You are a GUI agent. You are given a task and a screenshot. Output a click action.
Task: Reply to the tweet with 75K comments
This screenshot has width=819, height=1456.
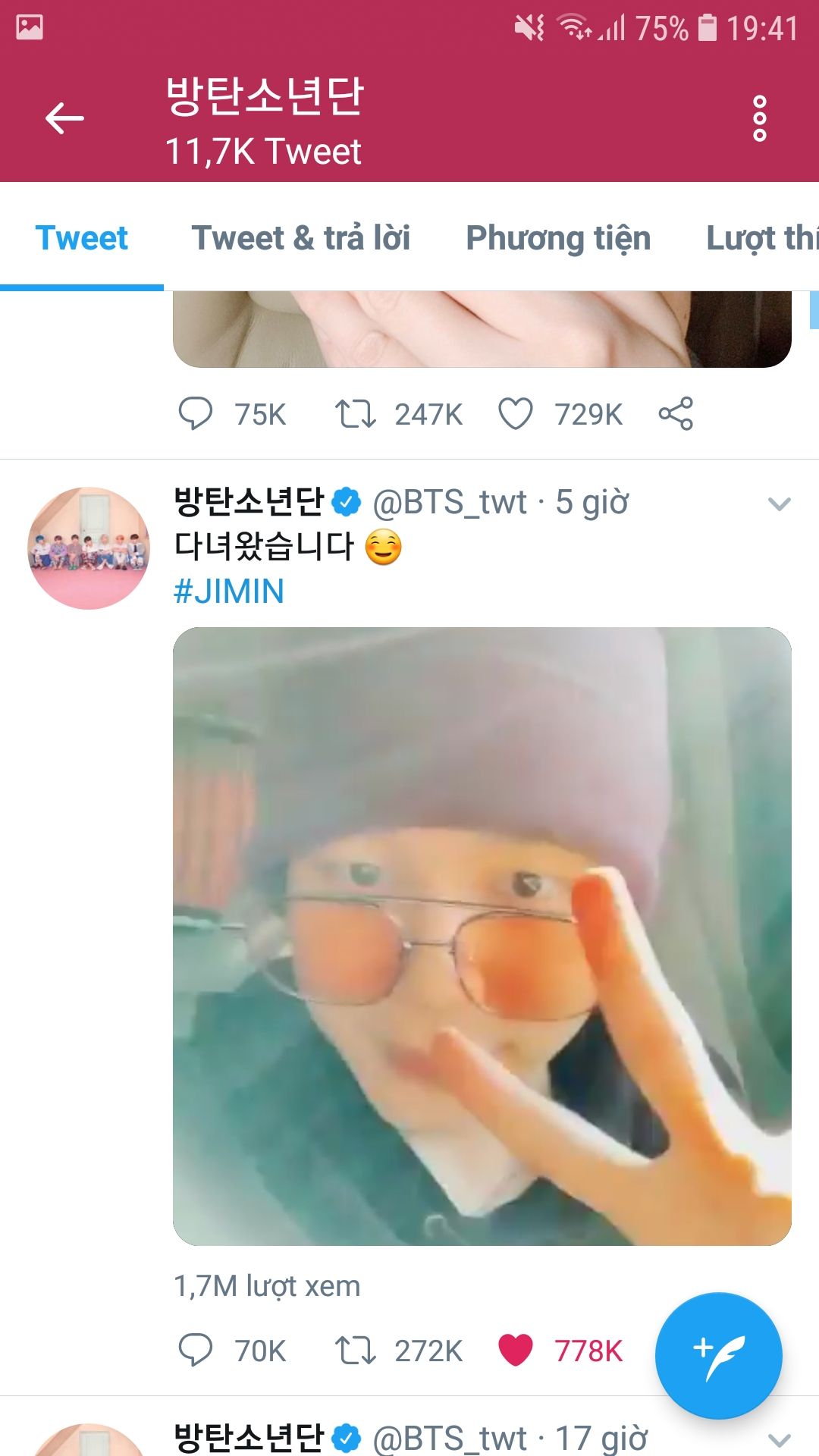[x=196, y=414]
